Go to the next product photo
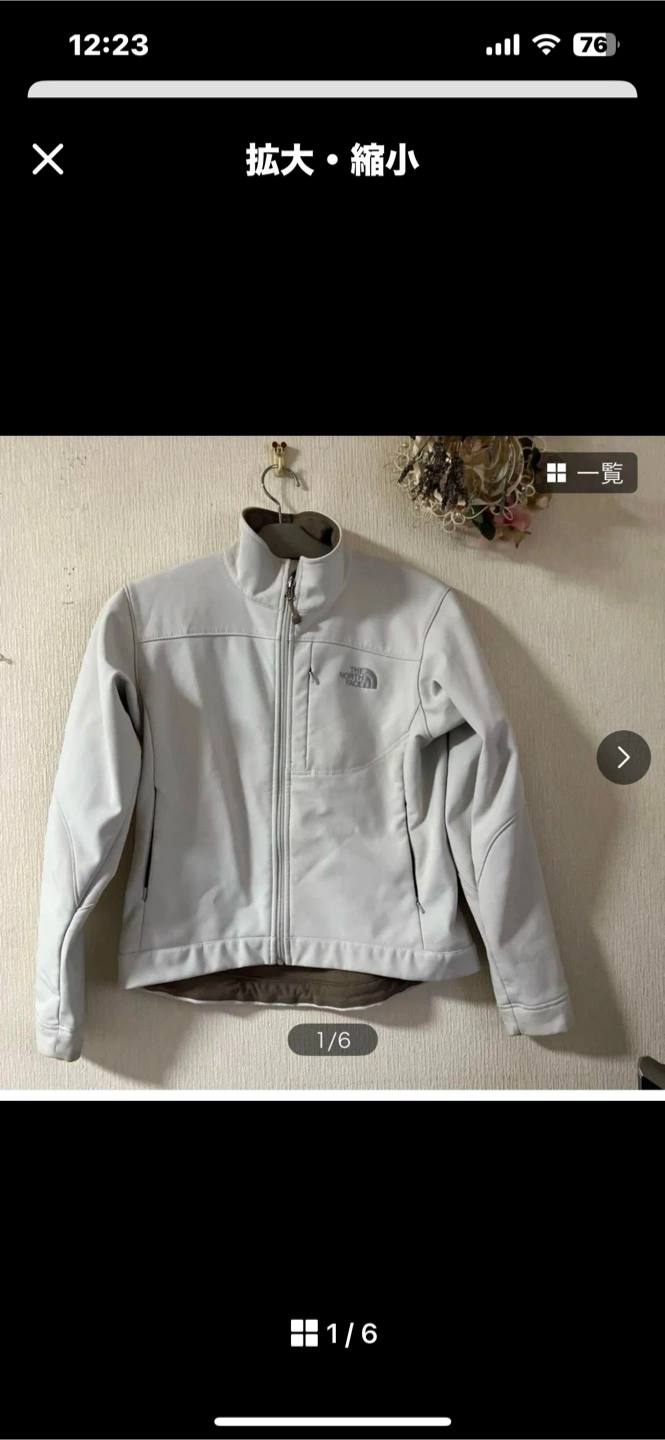 pos(623,757)
